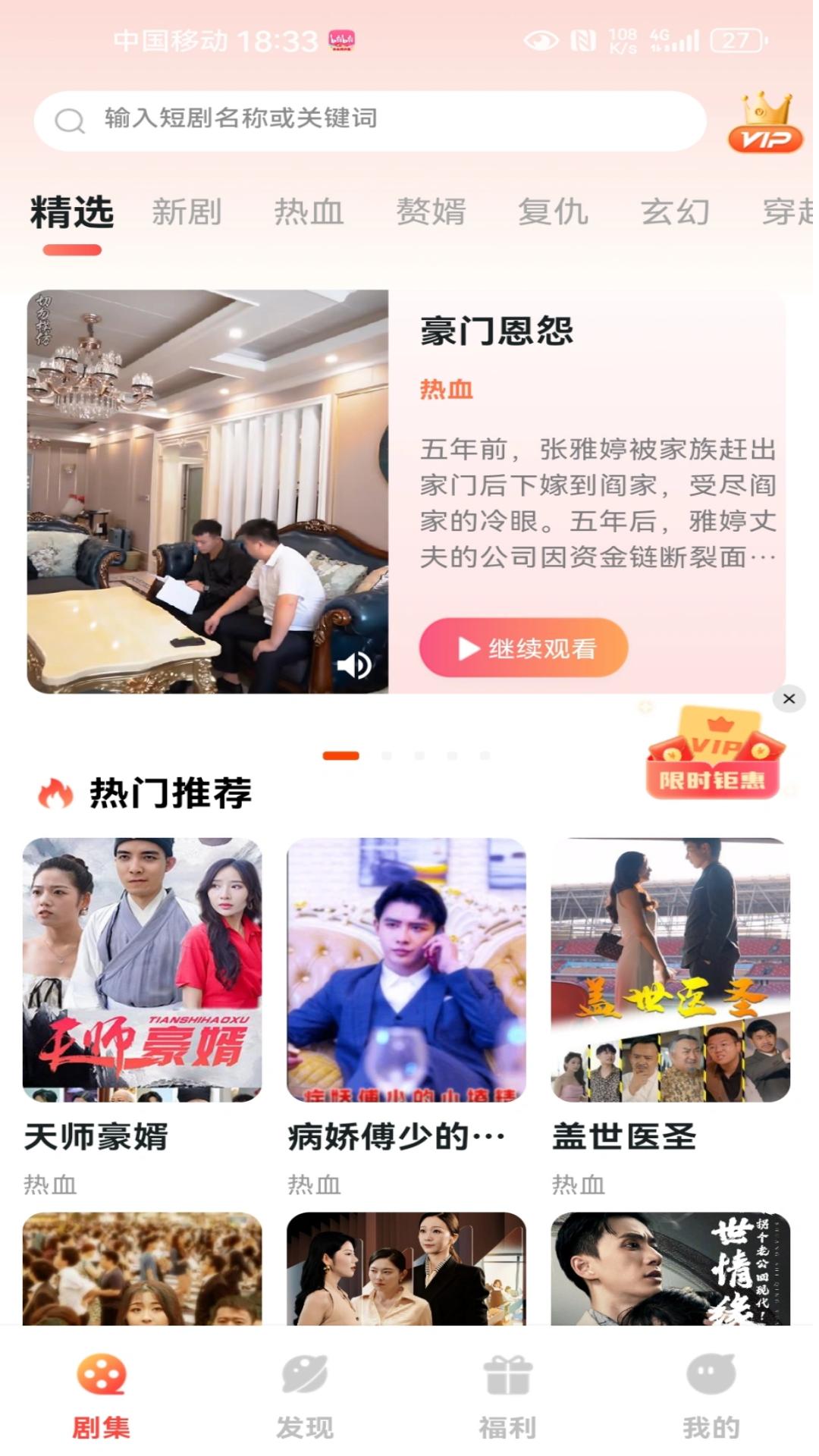
Task: Open the 热血 genre label under 天师豪婿
Action: (52, 1181)
